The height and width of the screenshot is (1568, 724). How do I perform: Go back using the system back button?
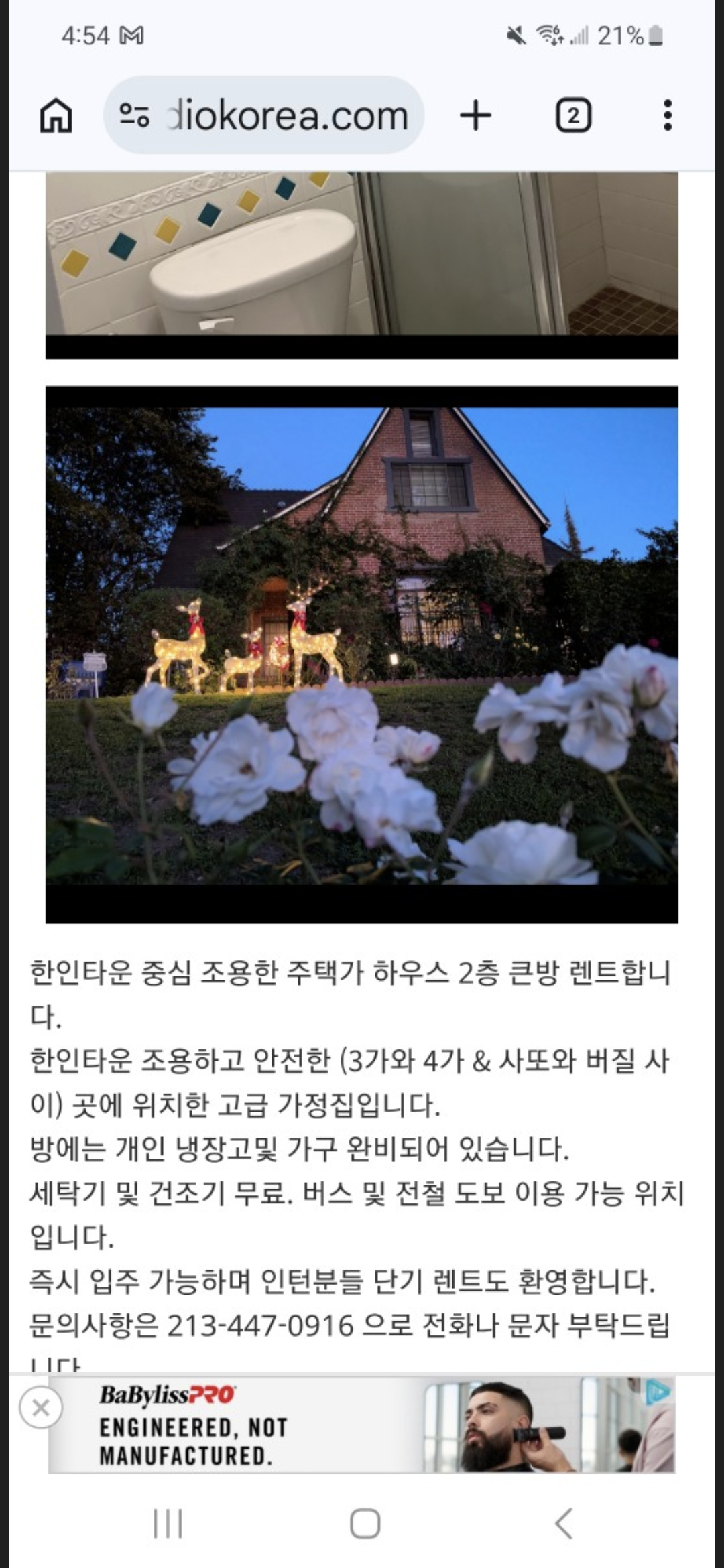tap(564, 1524)
